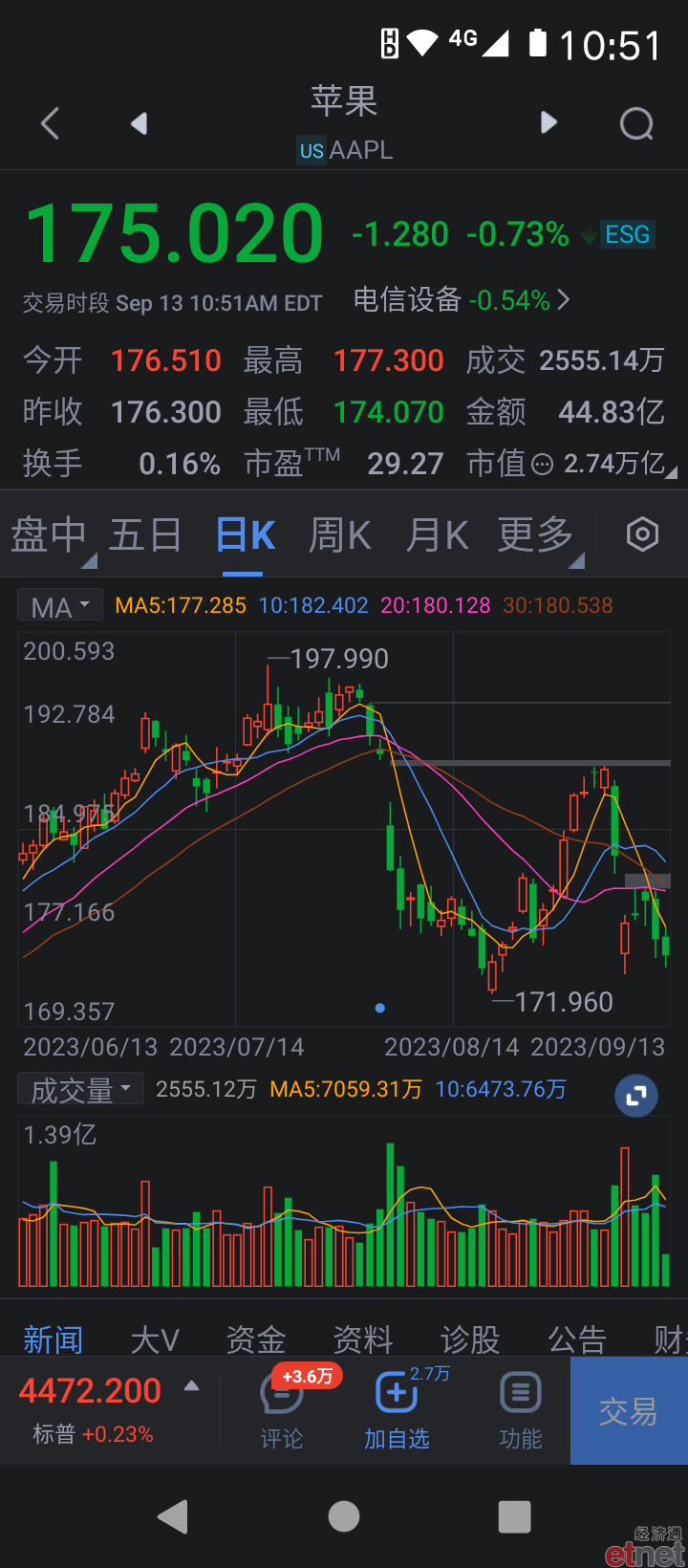Open the 评论 comments button

pos(282,1411)
